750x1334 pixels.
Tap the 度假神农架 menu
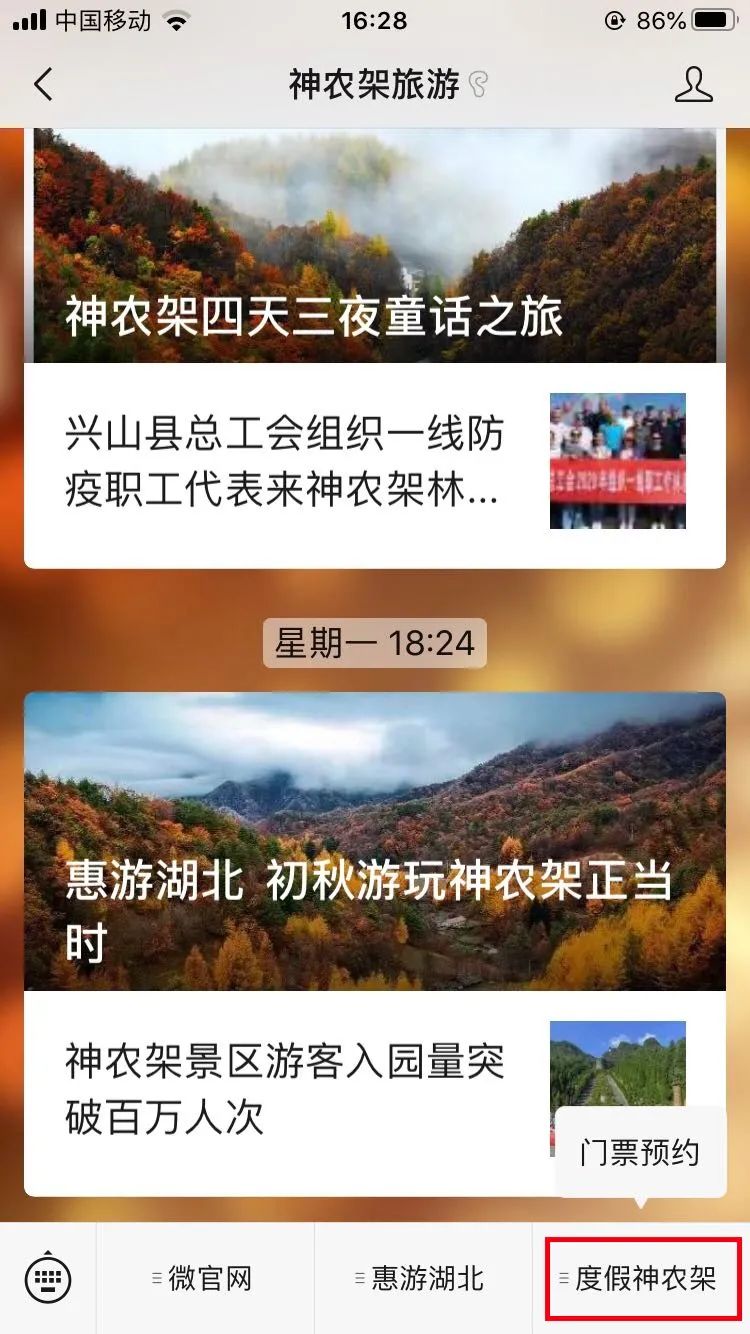pos(642,1278)
